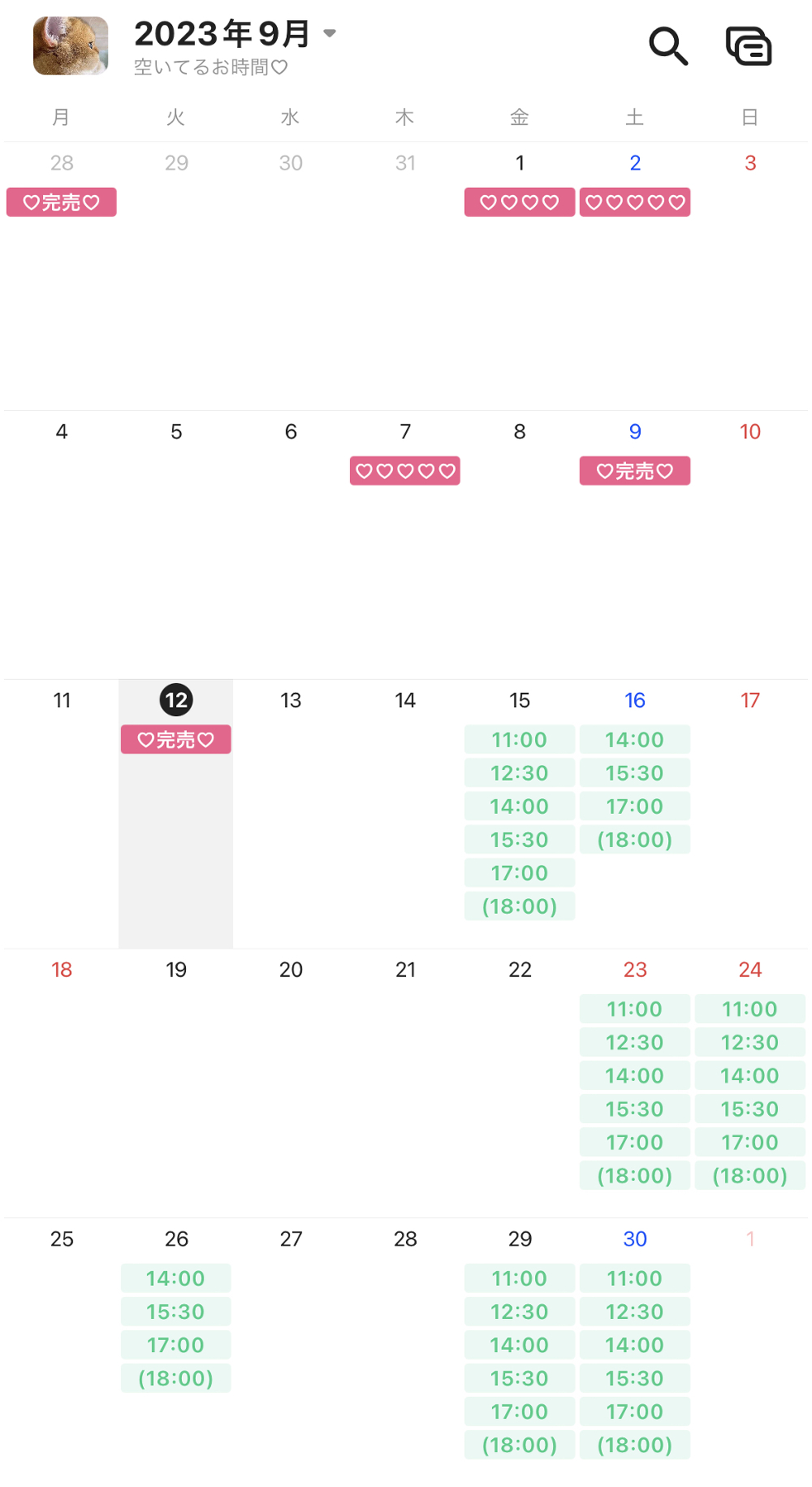Select day 13 in the calendar

click(291, 701)
